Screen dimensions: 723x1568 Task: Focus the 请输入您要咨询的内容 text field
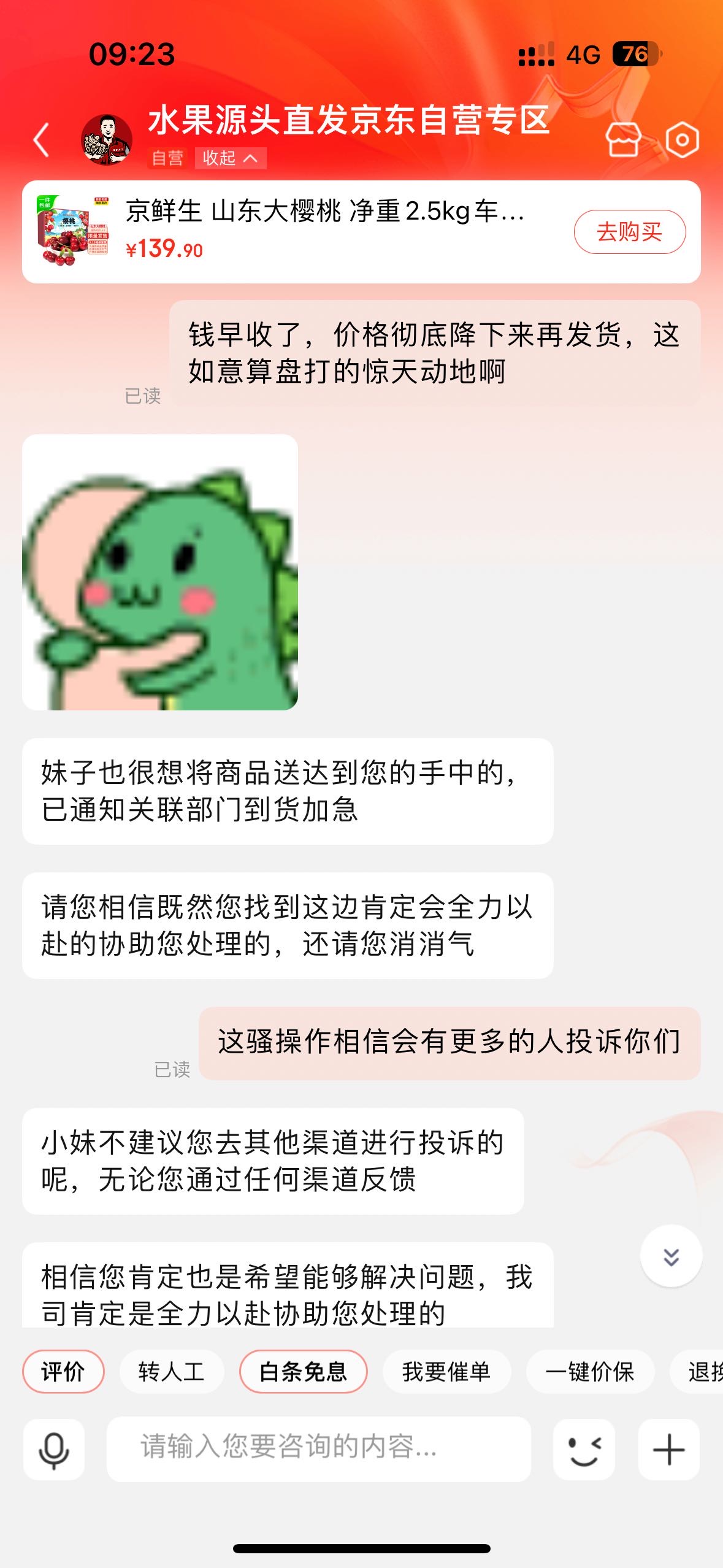click(x=318, y=1448)
